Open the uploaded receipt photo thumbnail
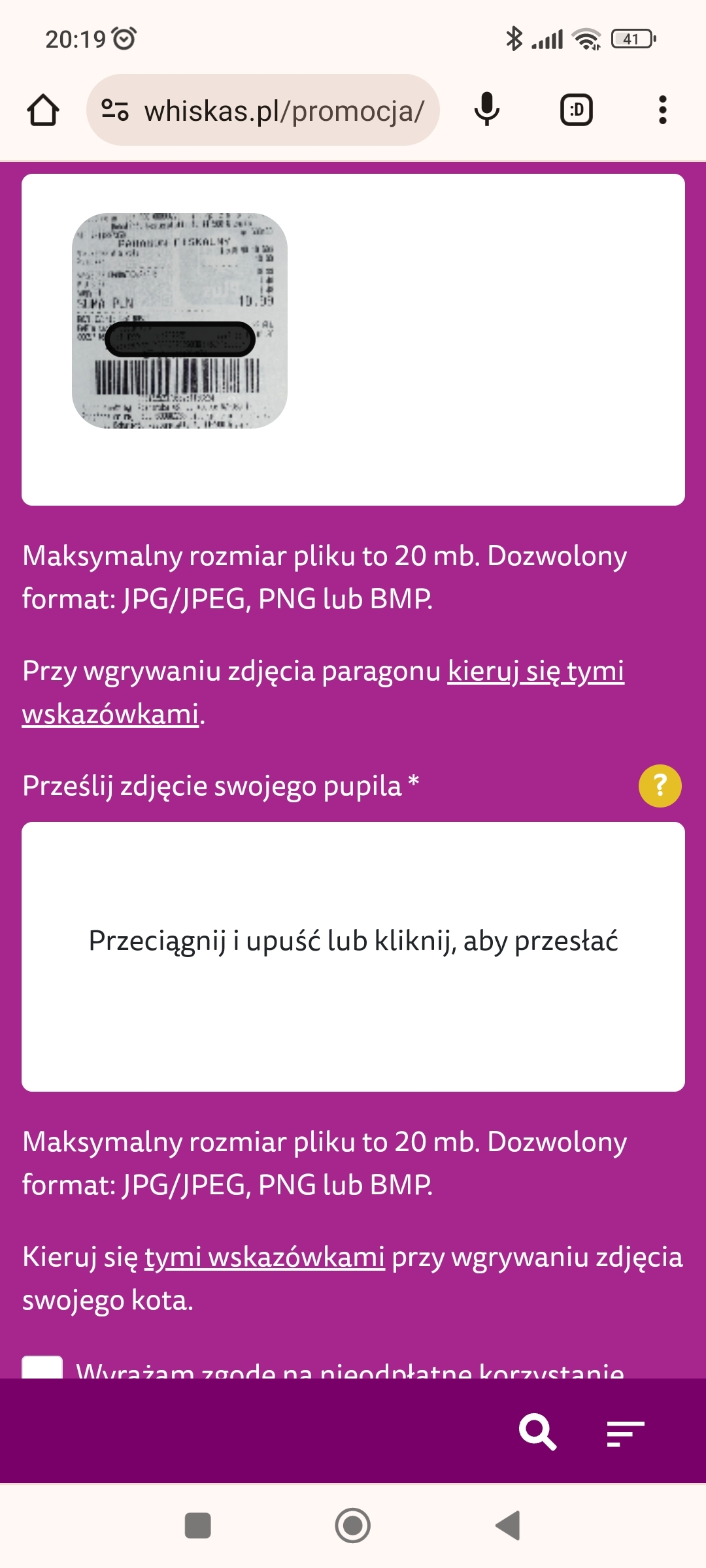The width and height of the screenshot is (706, 1568). click(180, 321)
